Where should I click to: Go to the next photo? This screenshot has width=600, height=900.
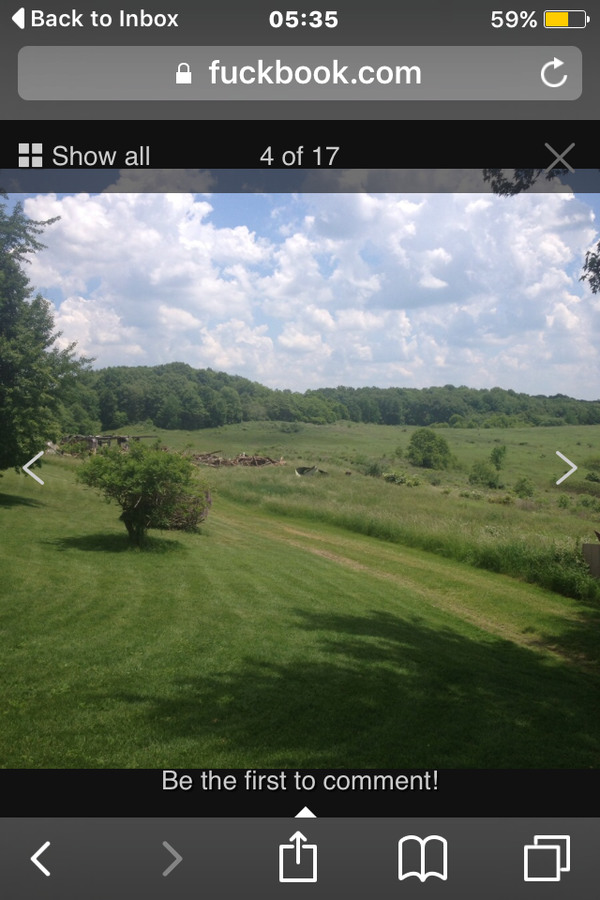[x=566, y=468]
